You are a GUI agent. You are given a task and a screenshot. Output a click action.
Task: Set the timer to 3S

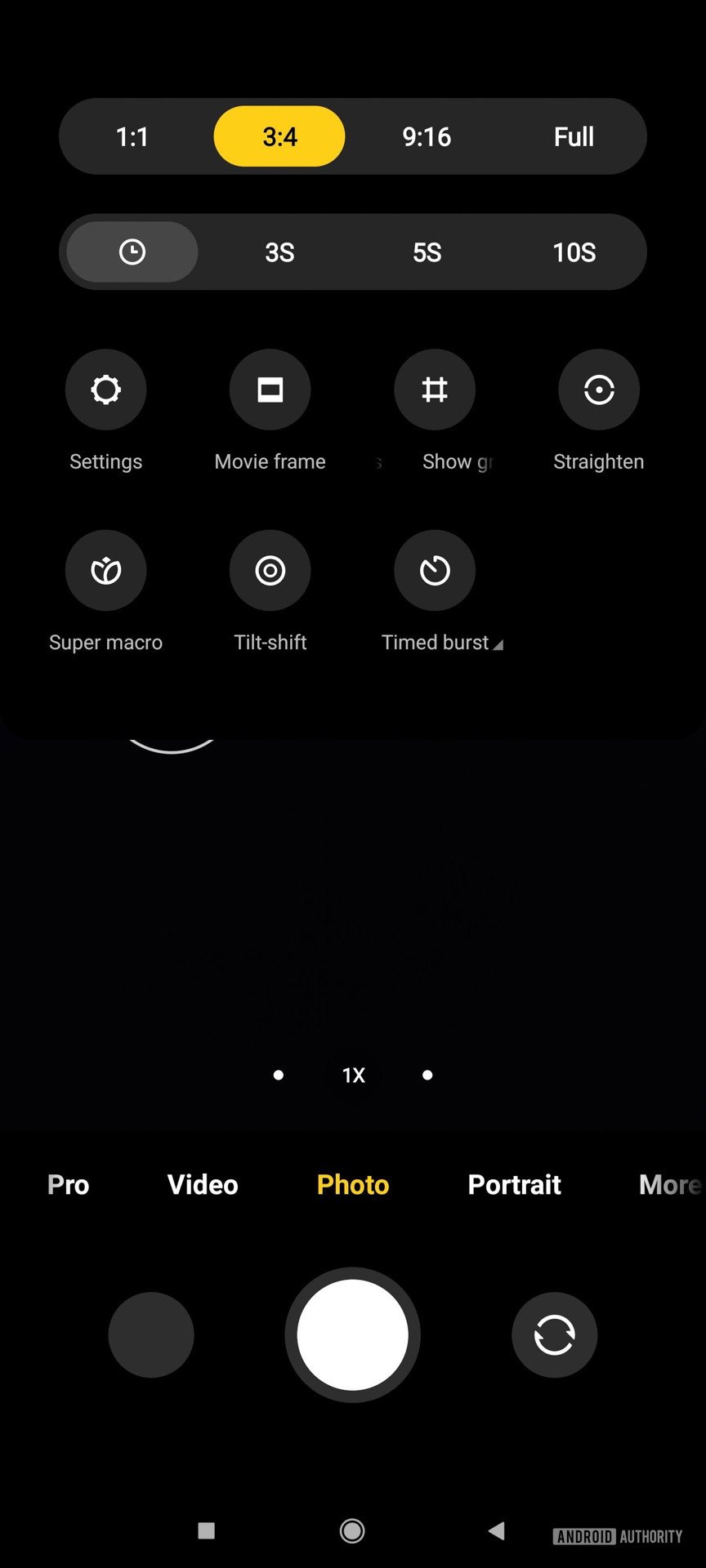click(279, 252)
